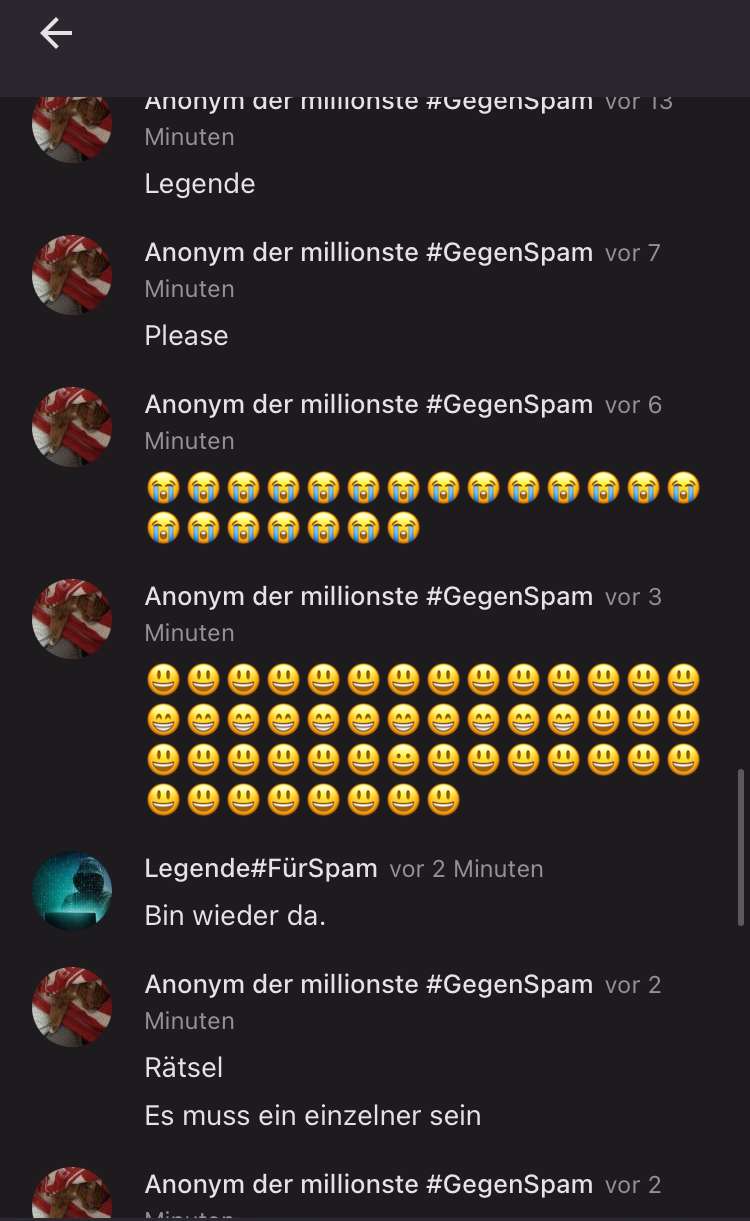Go back using the top arrow
Image resolution: width=750 pixels, height=1221 pixels.
tap(56, 34)
